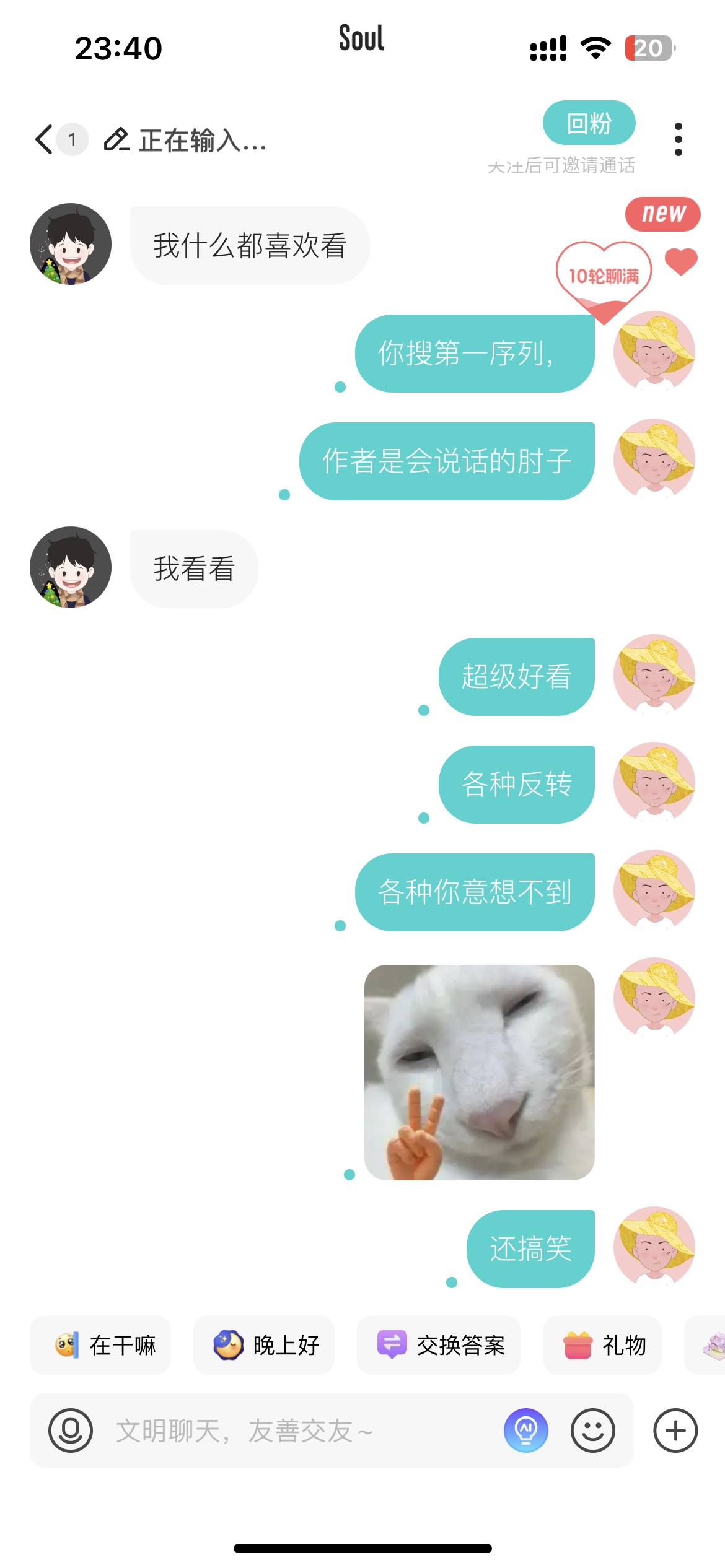Image resolution: width=725 pixels, height=1568 pixels.
Task: Tap the voice input microphone icon
Action: coord(71,1431)
